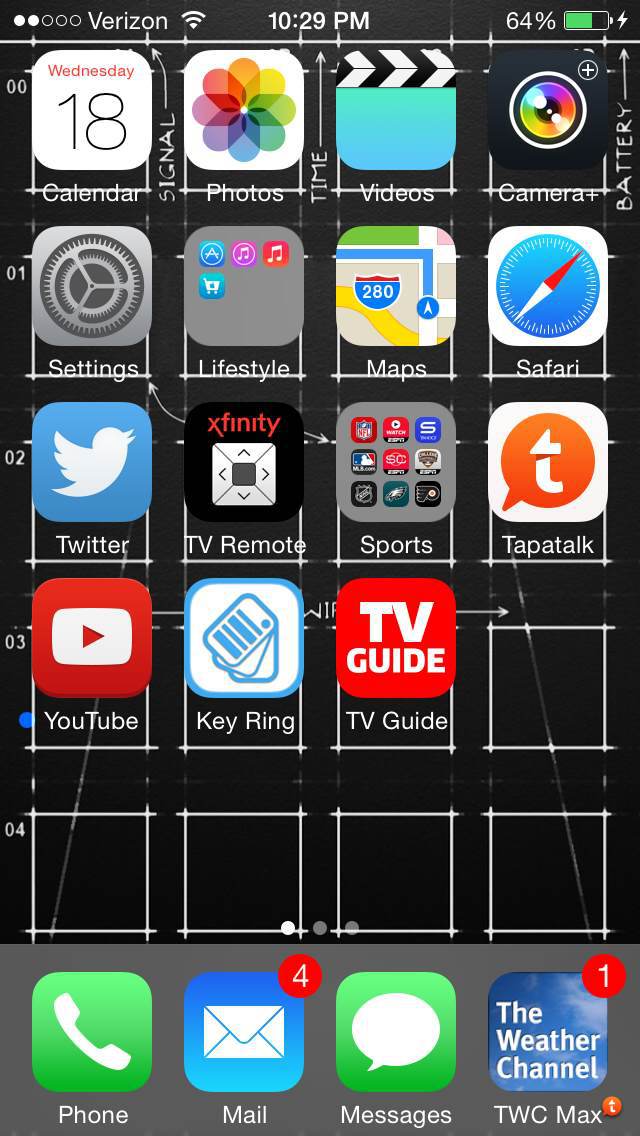Open the YouTube app

pyautogui.click(x=92, y=638)
